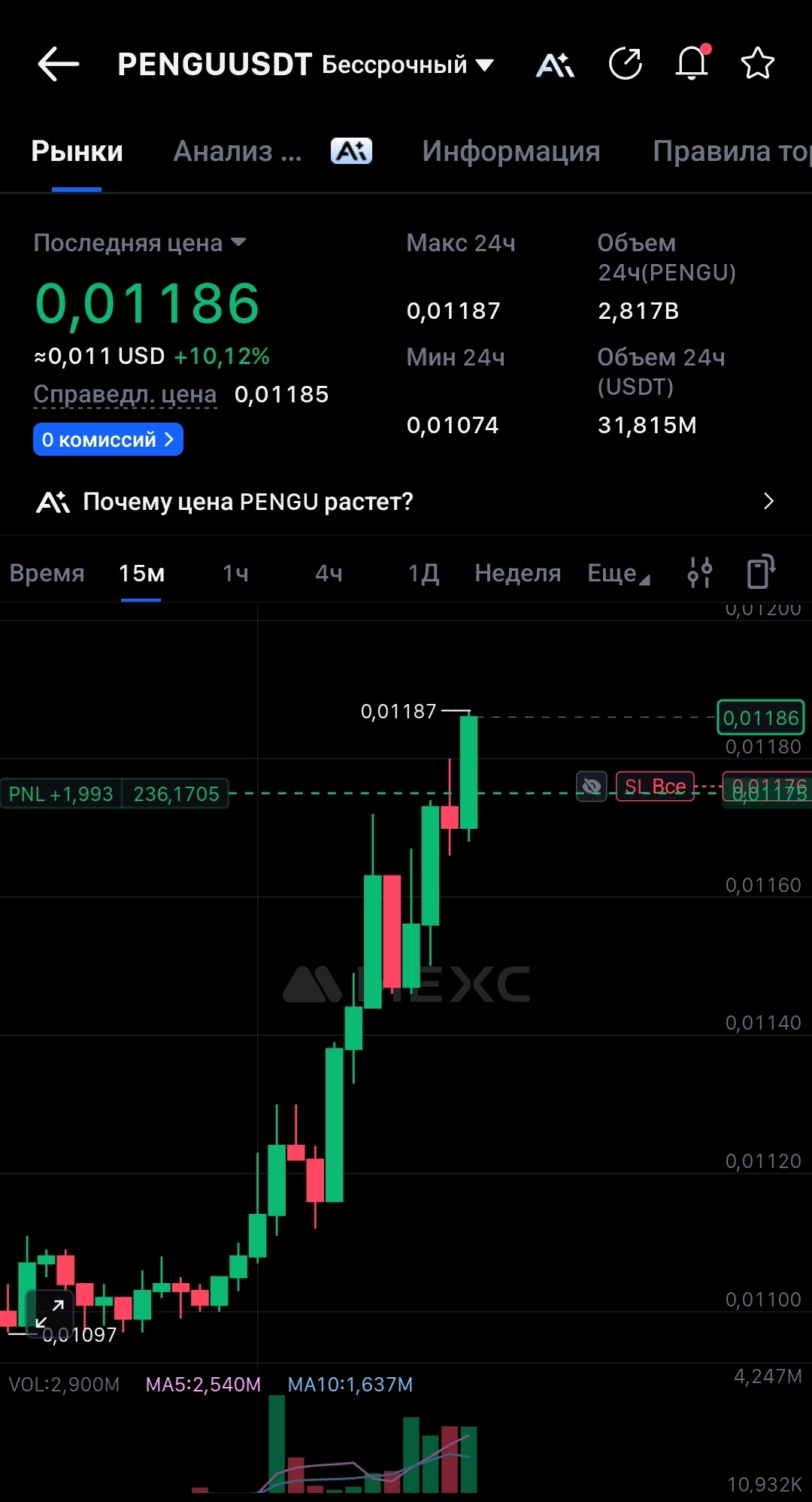Switch to the Информация tab

pos(511,152)
